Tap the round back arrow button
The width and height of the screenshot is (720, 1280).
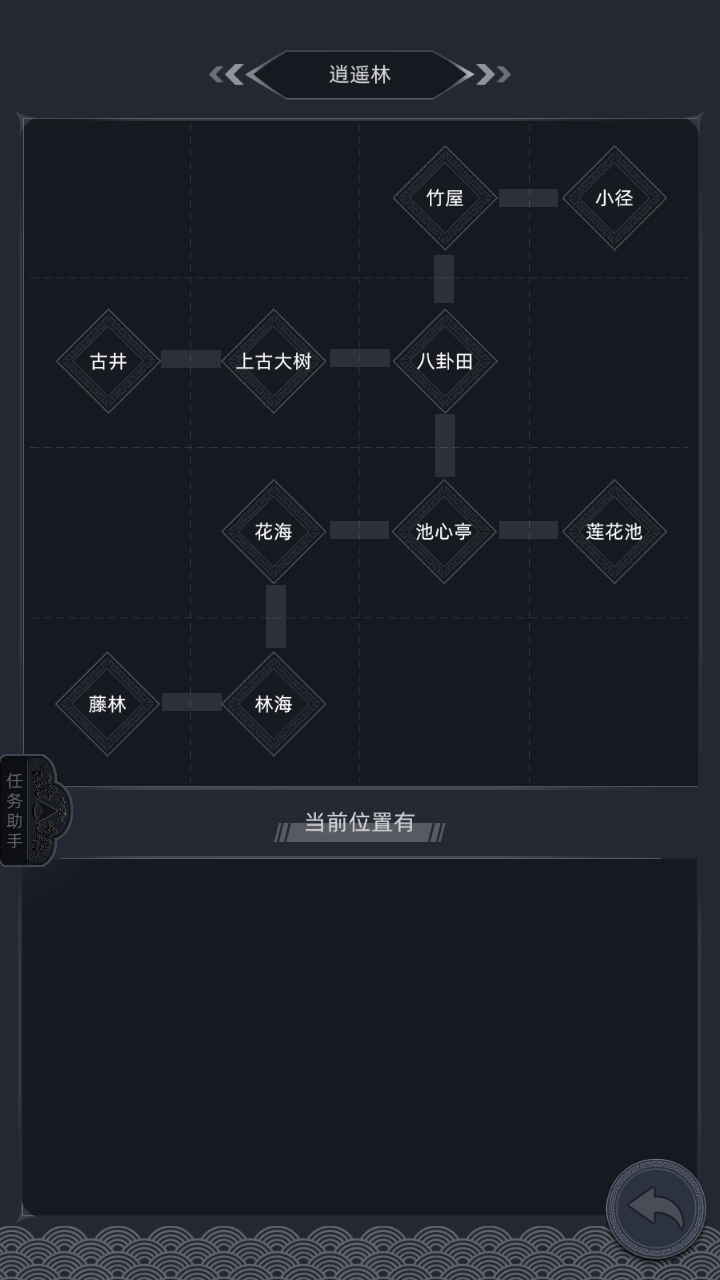656,1209
